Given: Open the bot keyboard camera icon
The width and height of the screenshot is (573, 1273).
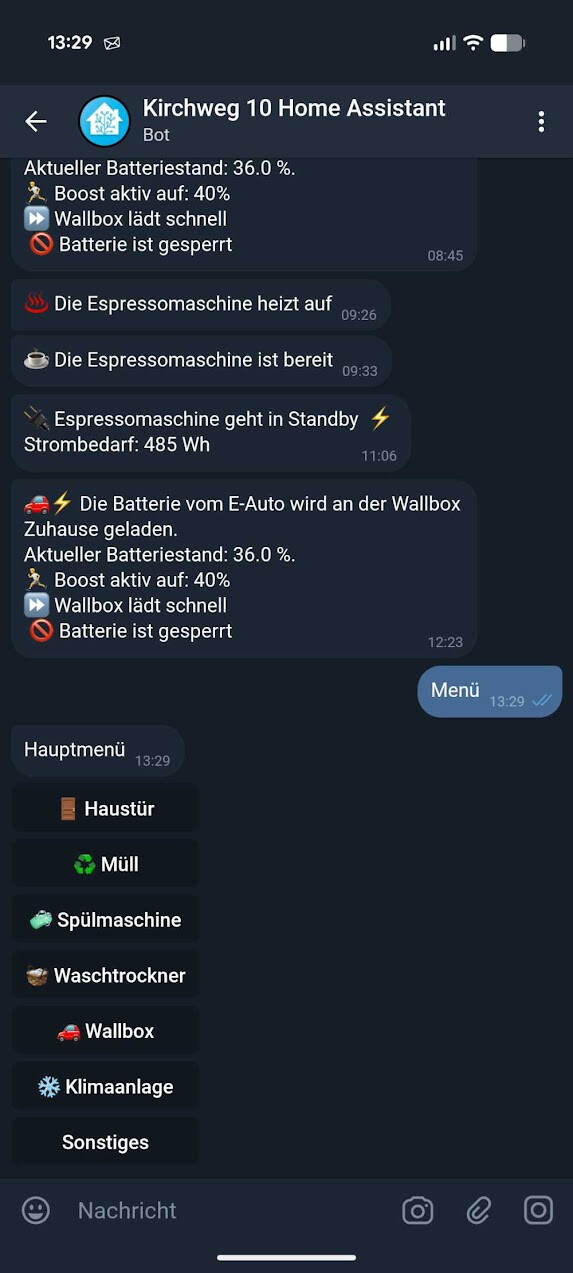Looking at the screenshot, I should pos(417,1210).
